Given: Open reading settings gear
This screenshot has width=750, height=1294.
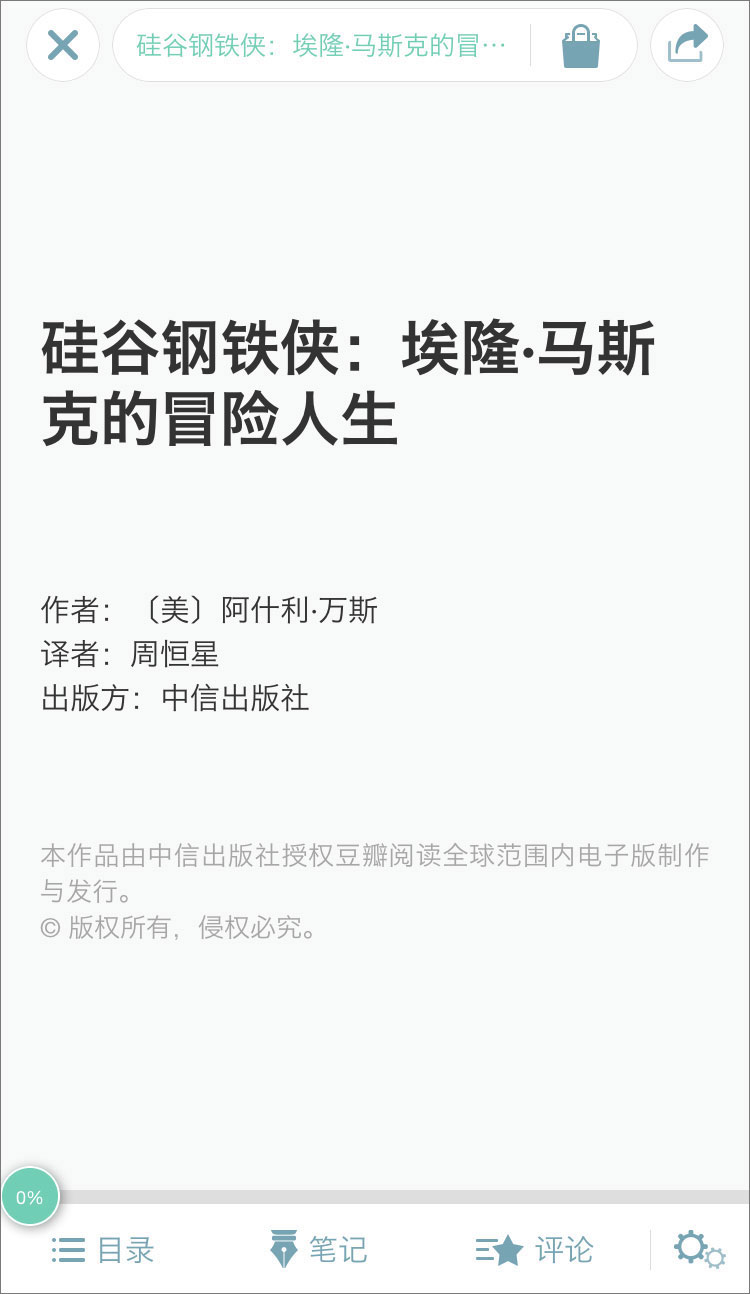Looking at the screenshot, I should tap(698, 1249).
